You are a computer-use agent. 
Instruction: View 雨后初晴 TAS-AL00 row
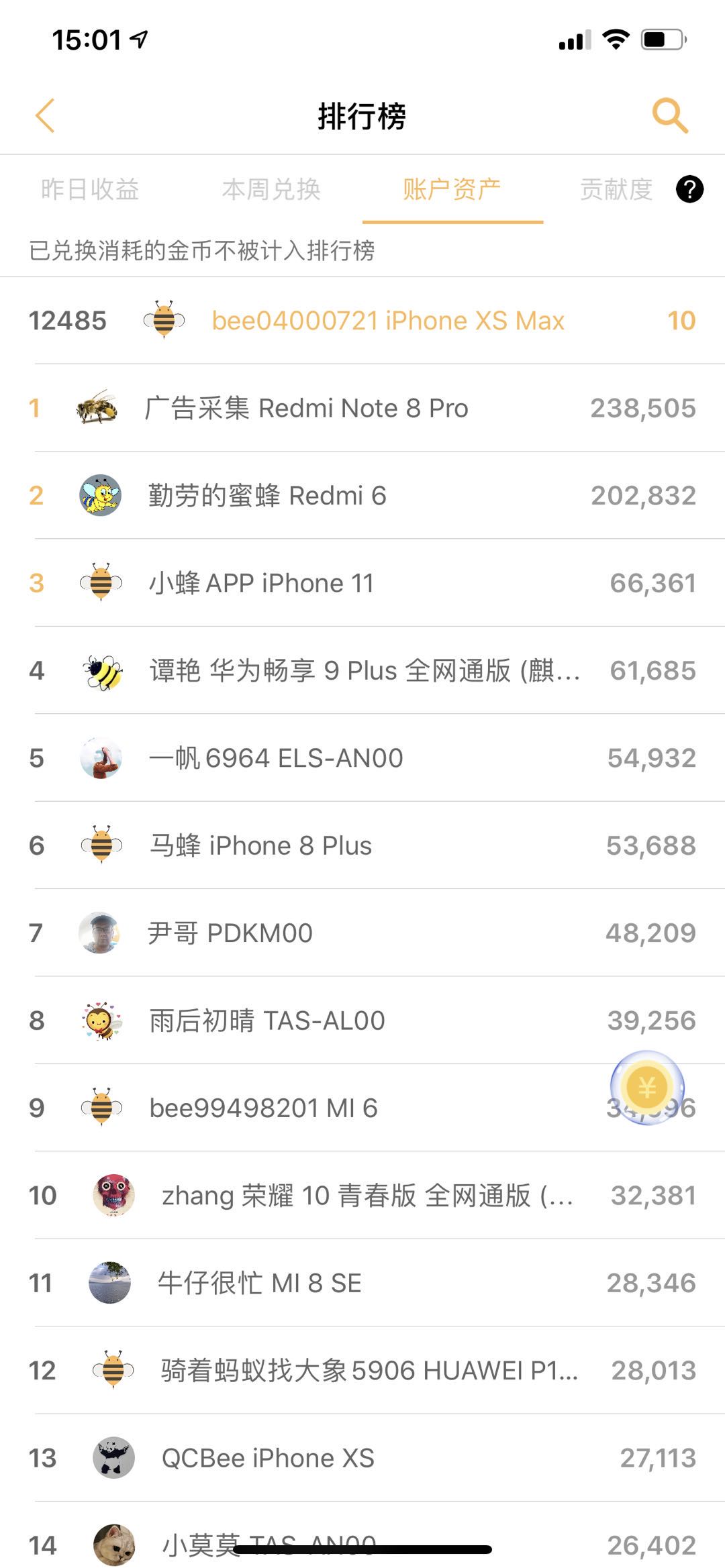267,1021
